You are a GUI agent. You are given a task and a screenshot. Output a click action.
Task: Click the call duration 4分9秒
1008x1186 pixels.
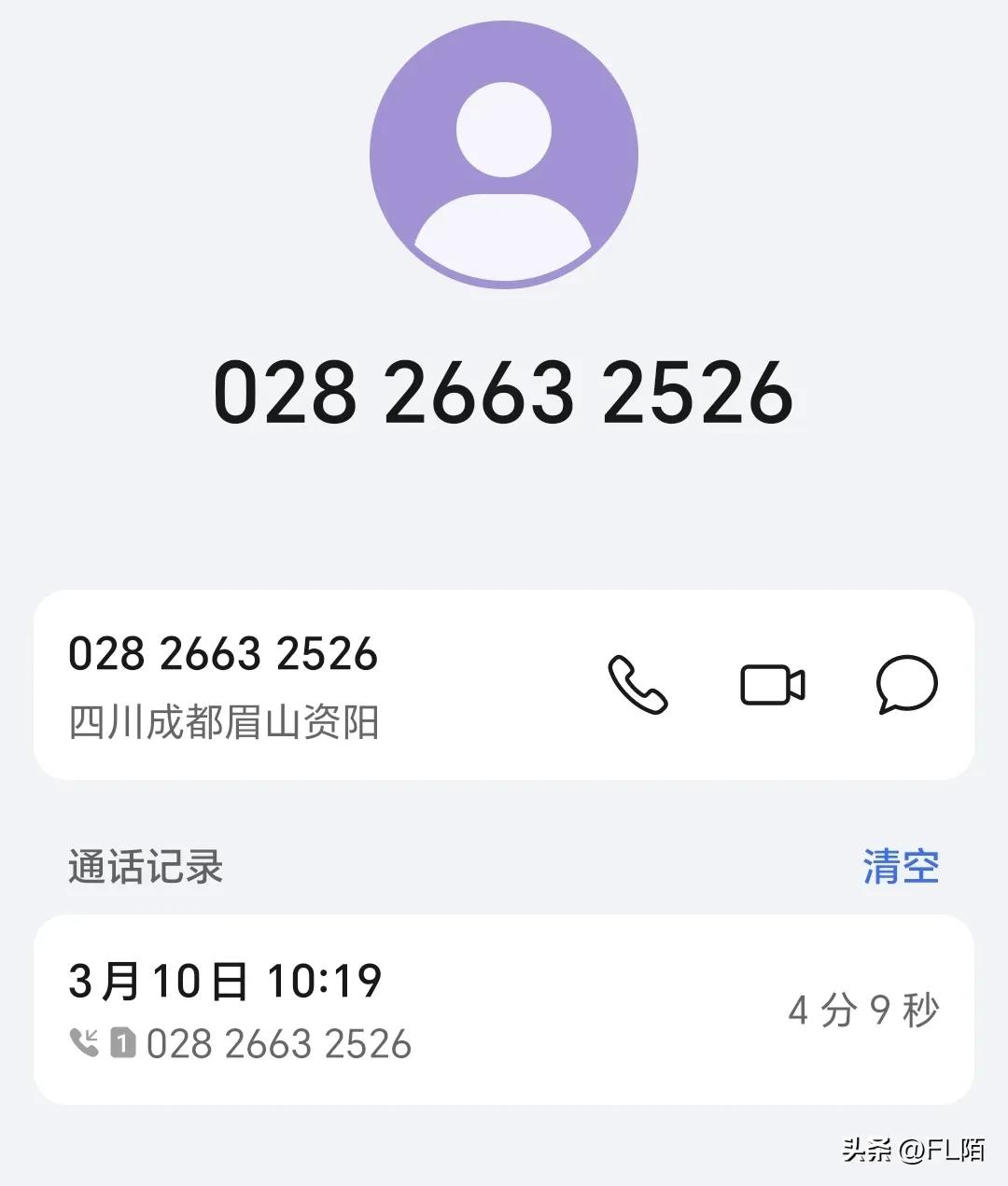[x=863, y=1008]
